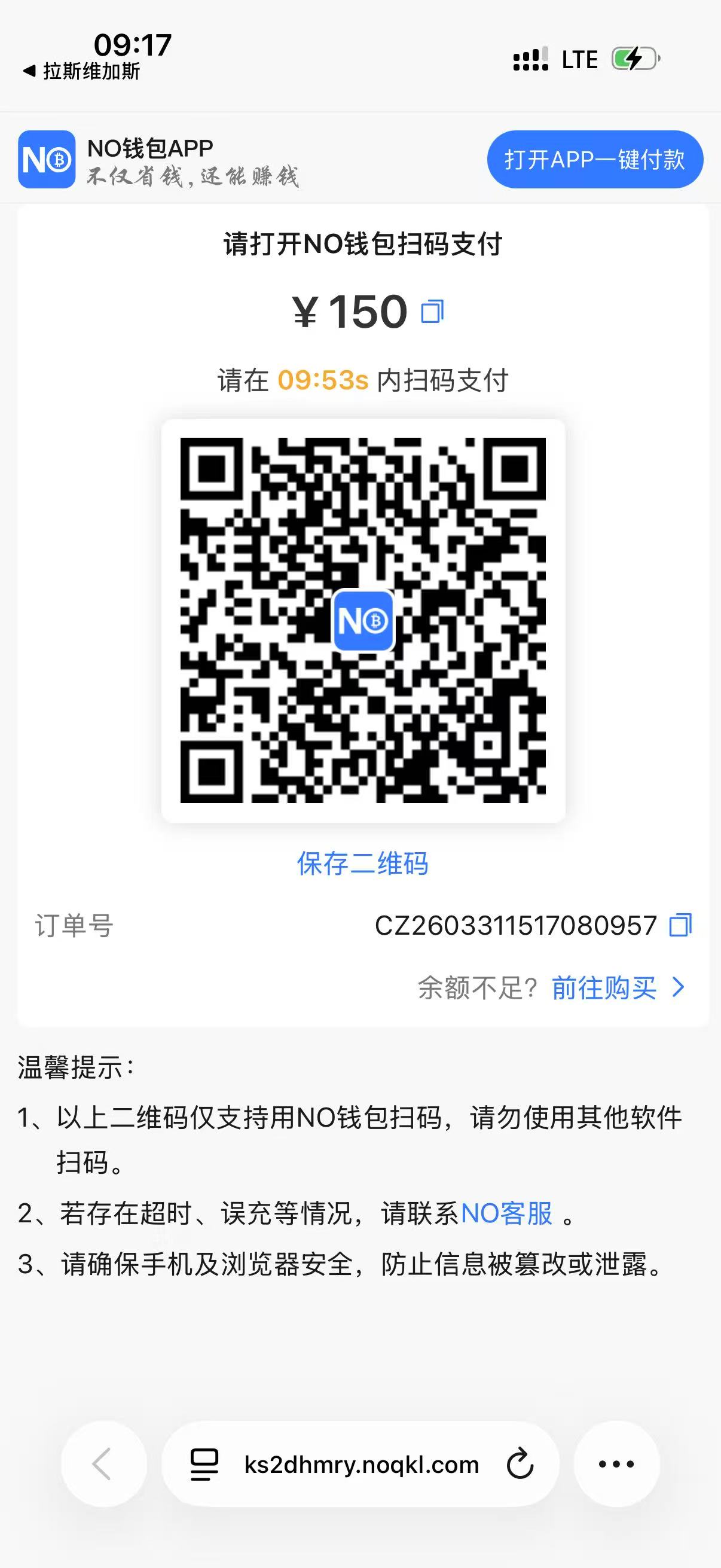Go back with the browser back arrow

coord(103,1464)
